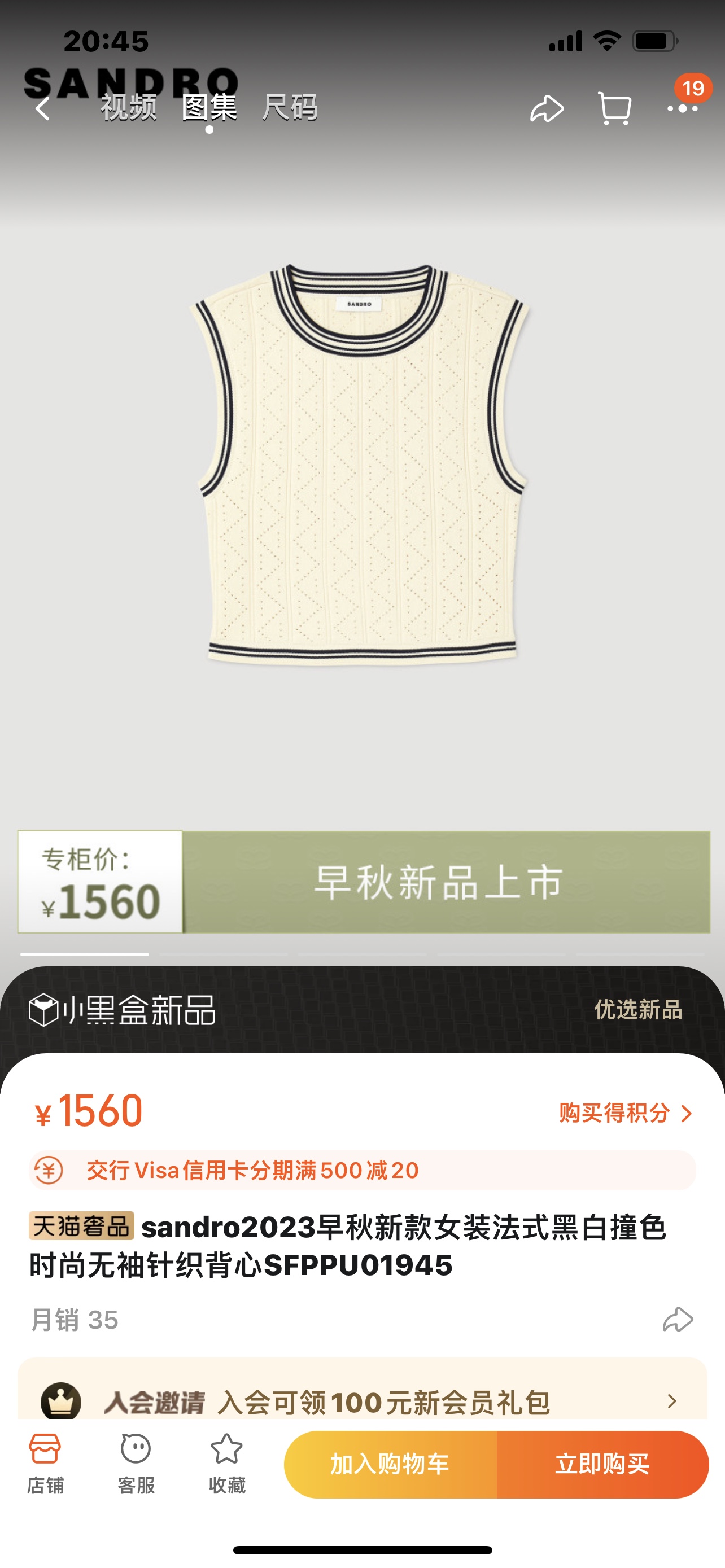
Task: Open the 小黑盒新品 banner
Action: pos(362,1010)
